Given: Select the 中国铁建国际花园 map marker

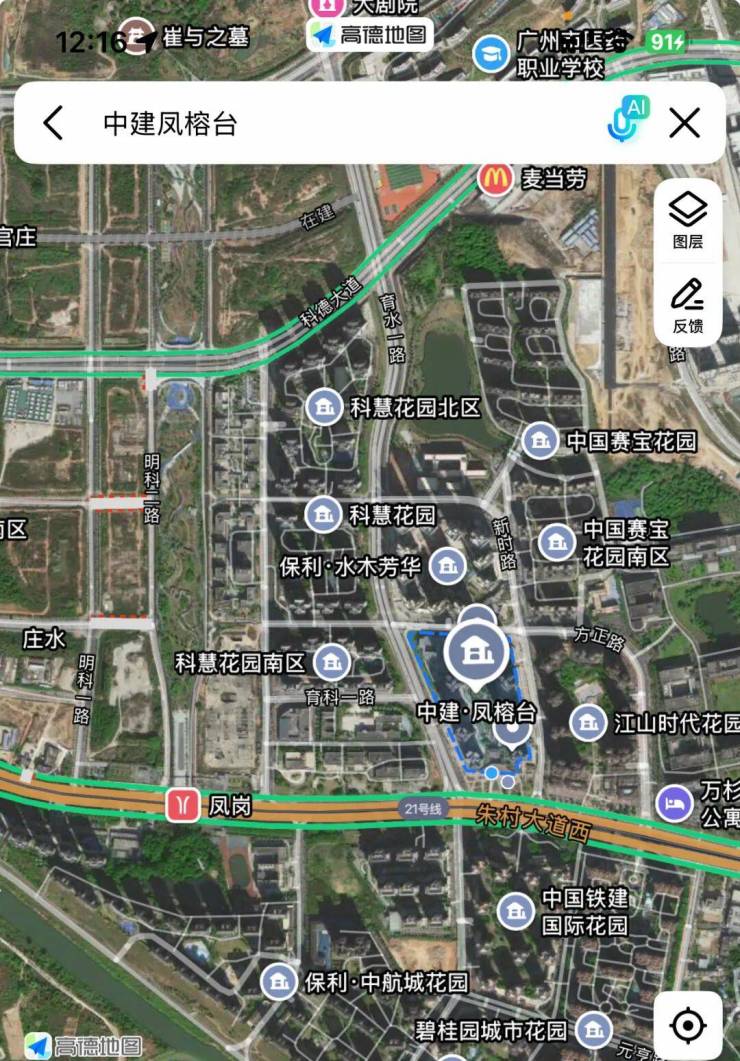Looking at the screenshot, I should (x=516, y=910).
